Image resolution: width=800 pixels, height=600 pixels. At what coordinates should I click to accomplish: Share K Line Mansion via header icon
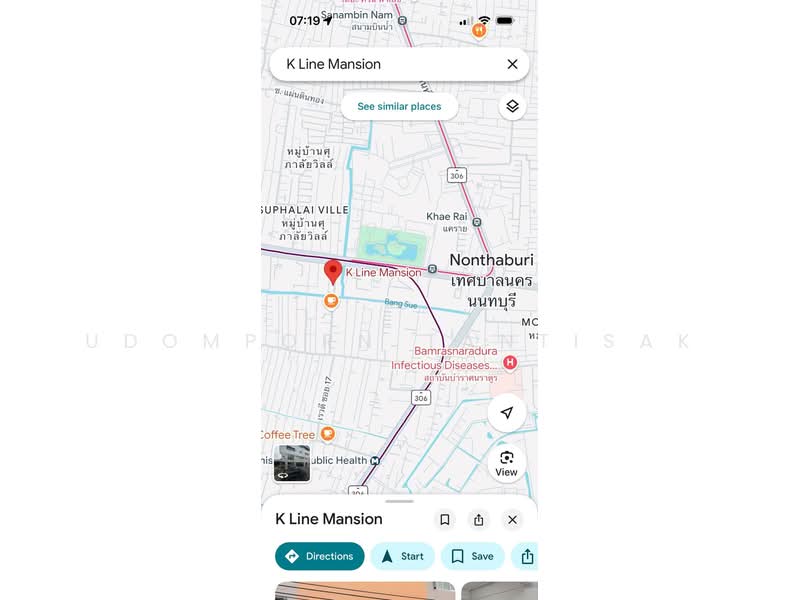pos(479,519)
